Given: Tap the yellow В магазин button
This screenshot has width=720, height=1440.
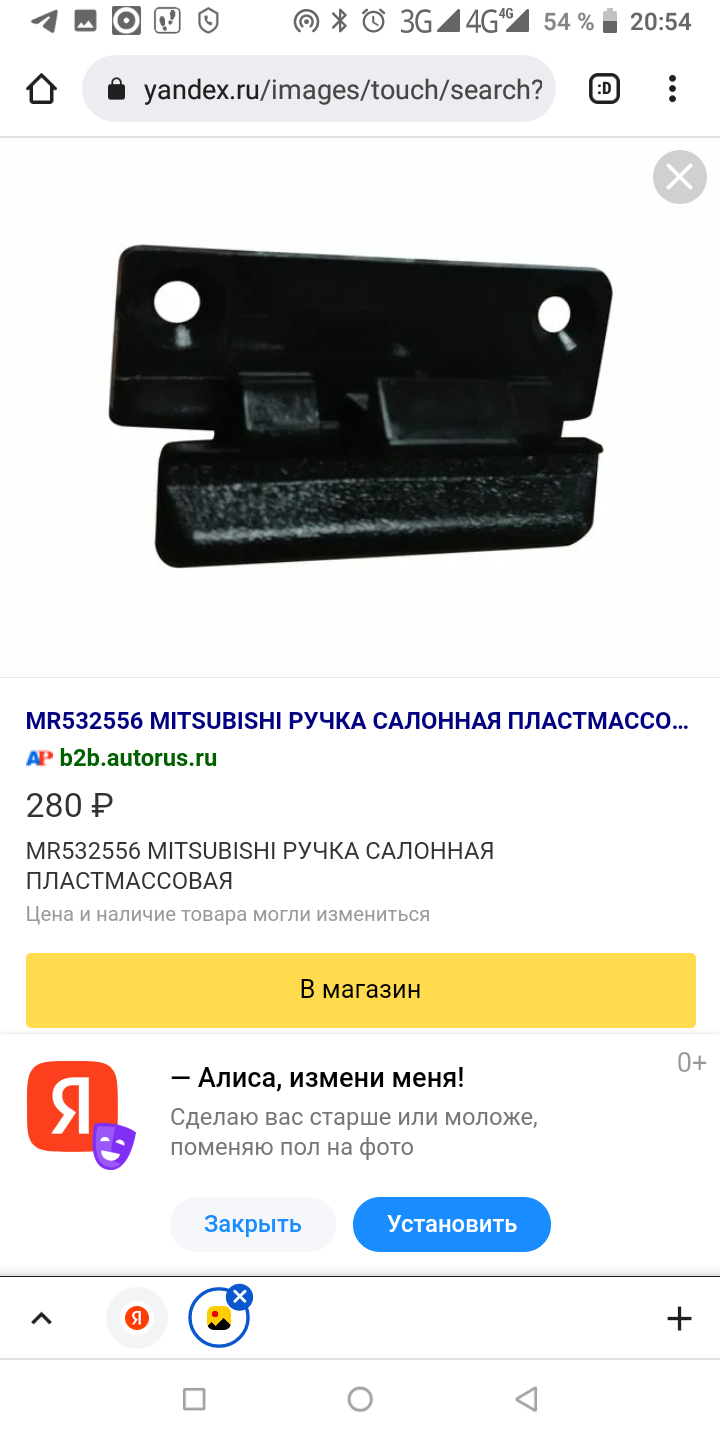Looking at the screenshot, I should [360, 989].
